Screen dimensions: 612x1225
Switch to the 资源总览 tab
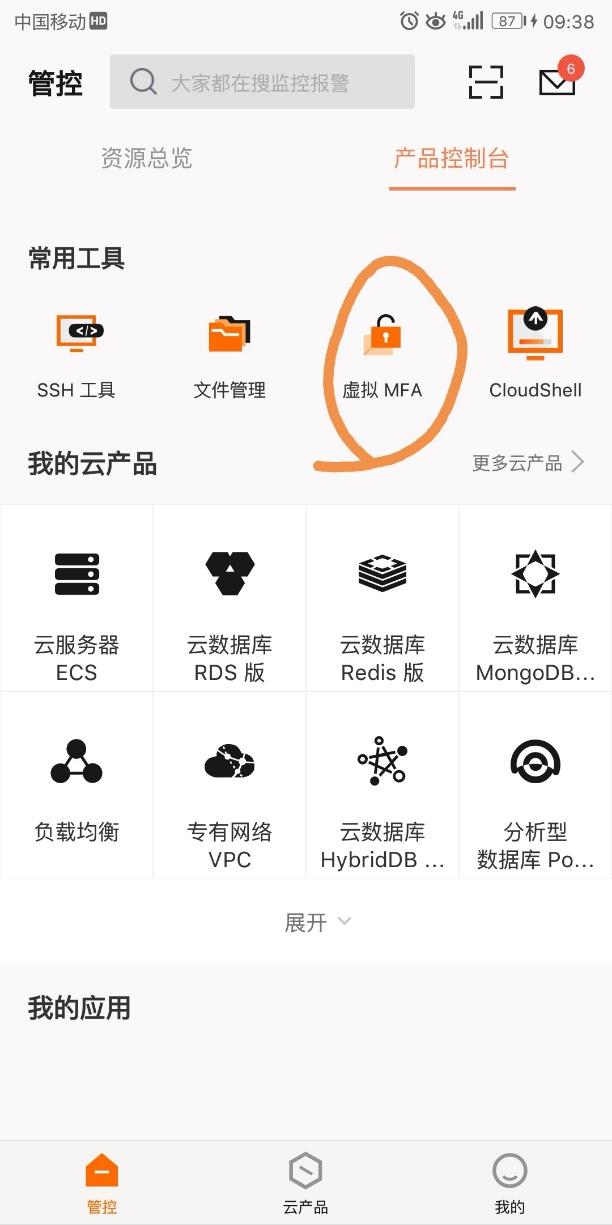tap(146, 158)
